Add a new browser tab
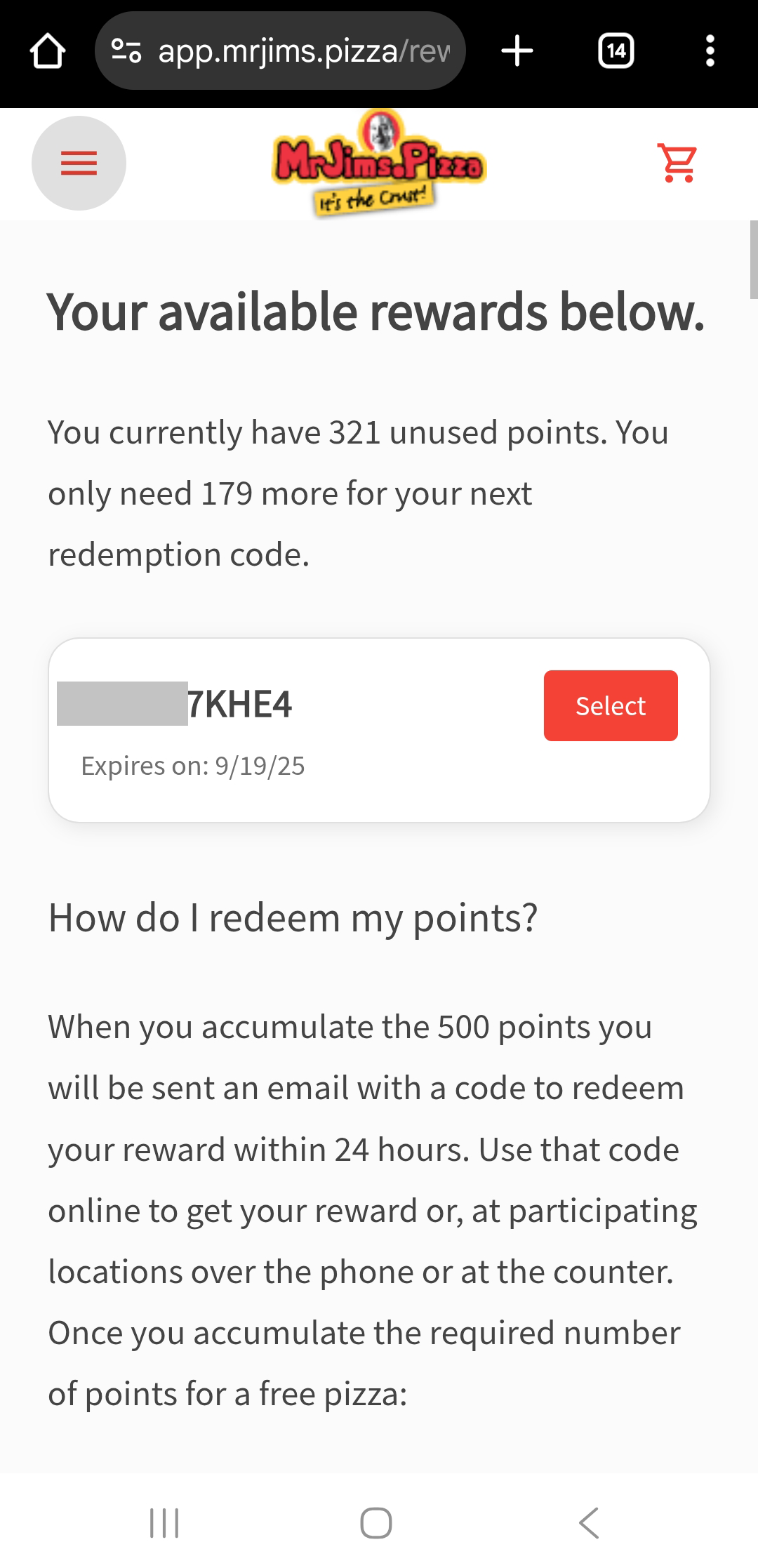 tap(517, 51)
